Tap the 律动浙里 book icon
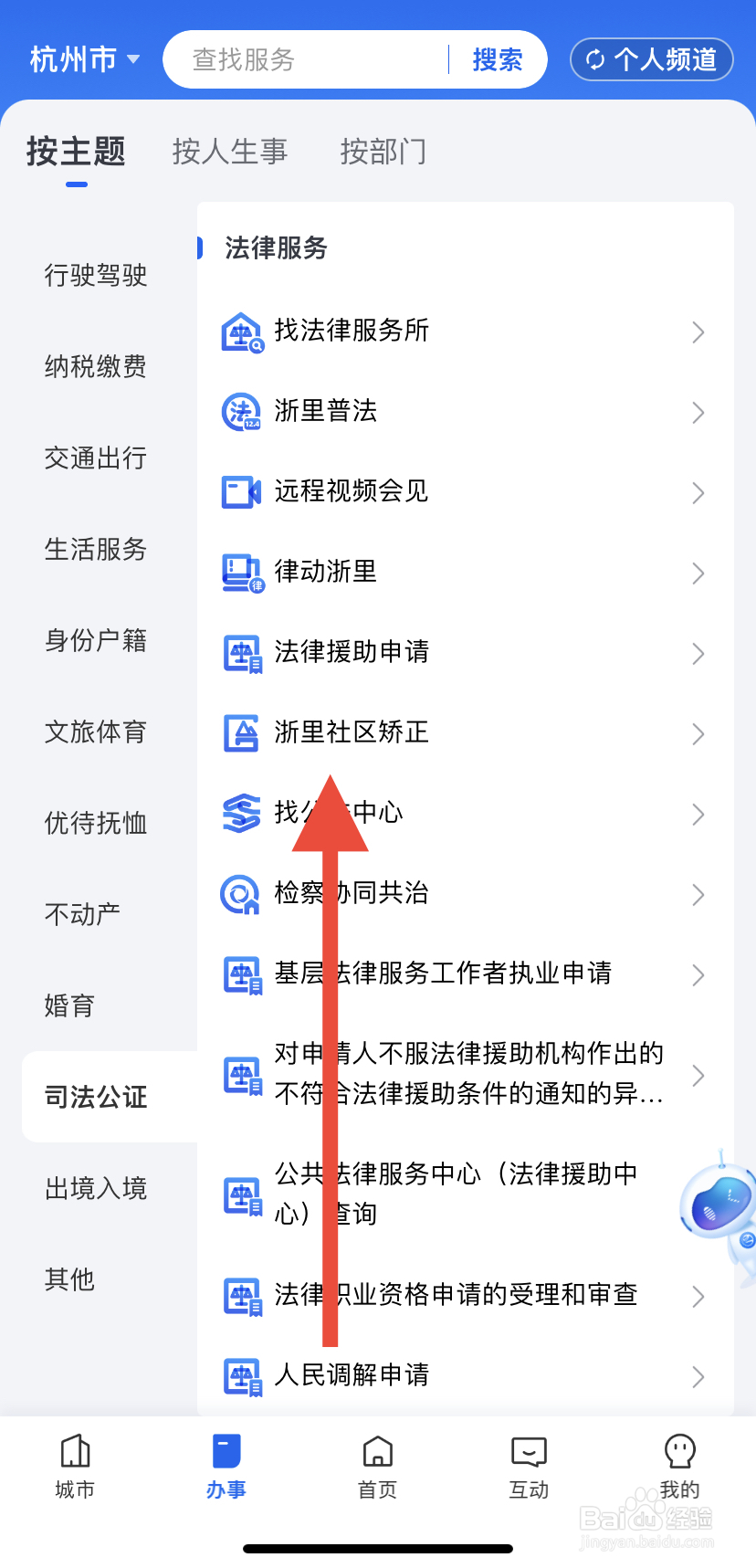This screenshot has width=756, height=1568. coord(240,573)
